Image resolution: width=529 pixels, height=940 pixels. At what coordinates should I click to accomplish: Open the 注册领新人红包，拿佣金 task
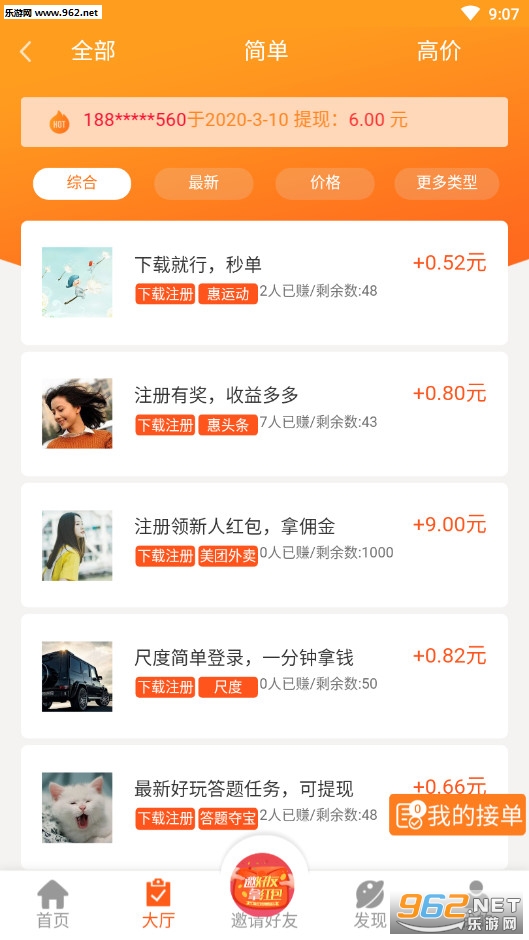(264, 545)
